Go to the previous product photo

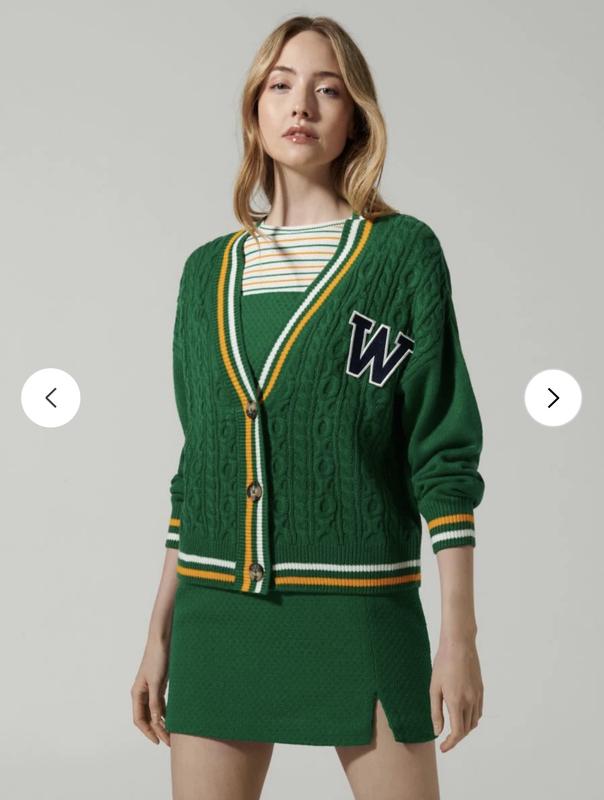51,398
